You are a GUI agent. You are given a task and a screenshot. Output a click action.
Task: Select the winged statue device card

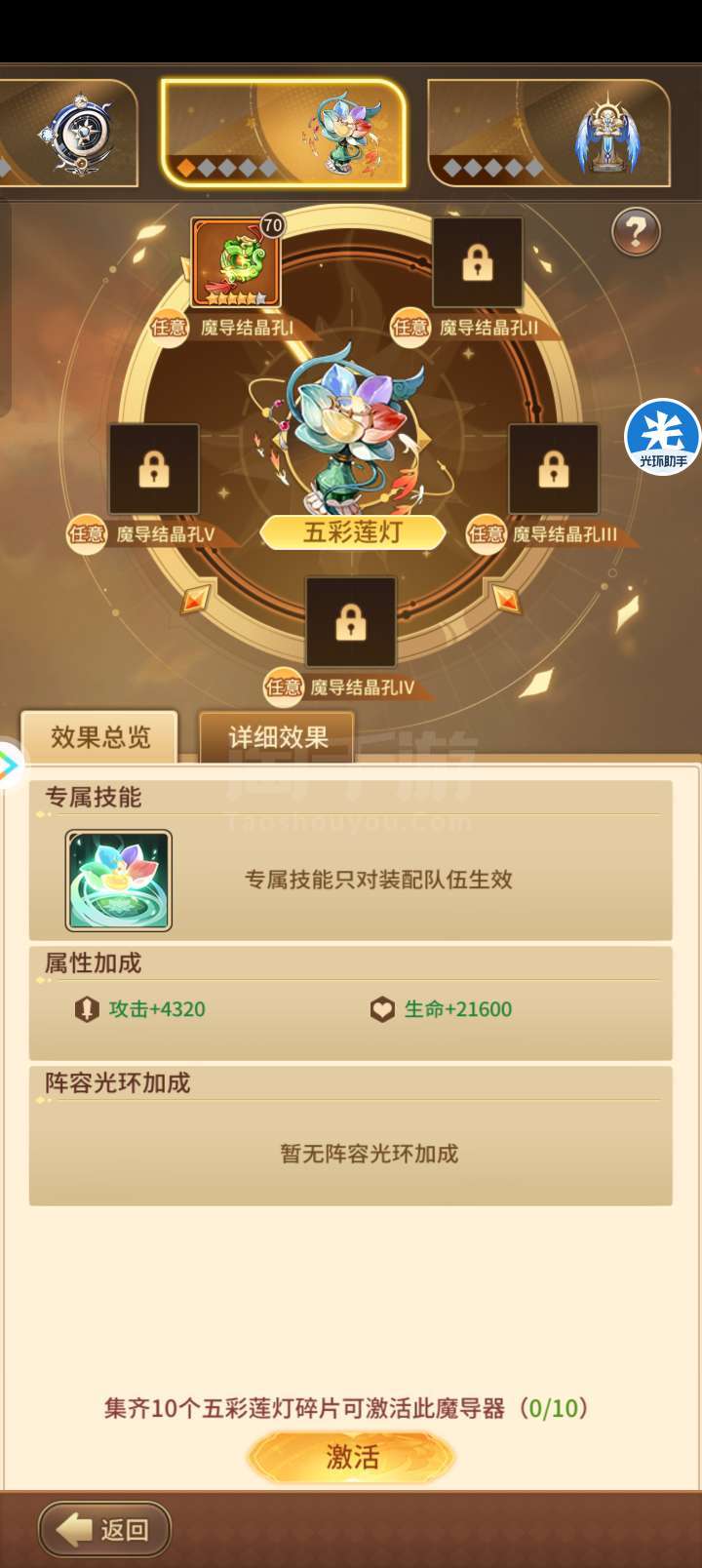pyautogui.click(x=549, y=133)
